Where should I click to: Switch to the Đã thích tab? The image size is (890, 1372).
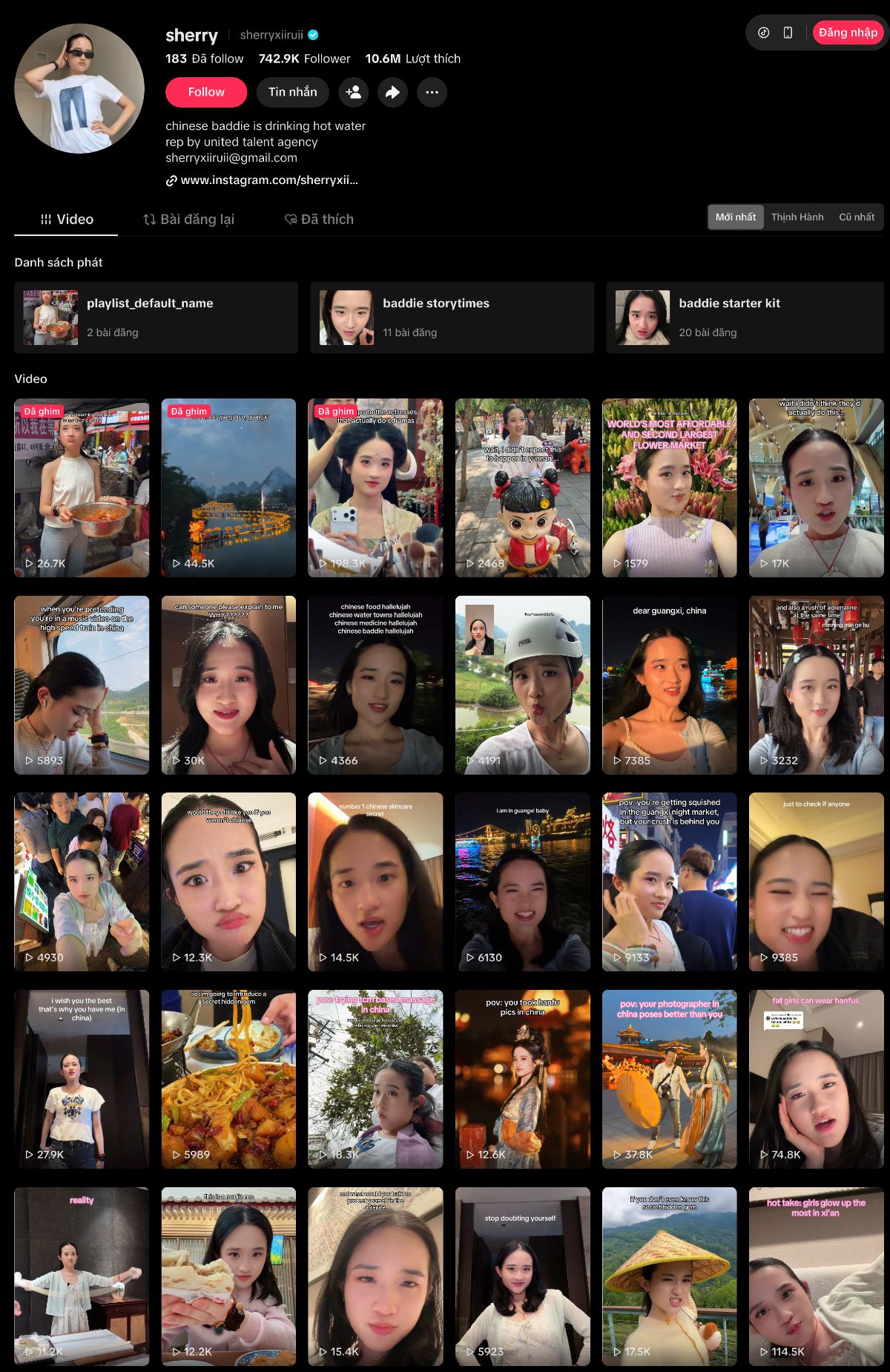[319, 219]
